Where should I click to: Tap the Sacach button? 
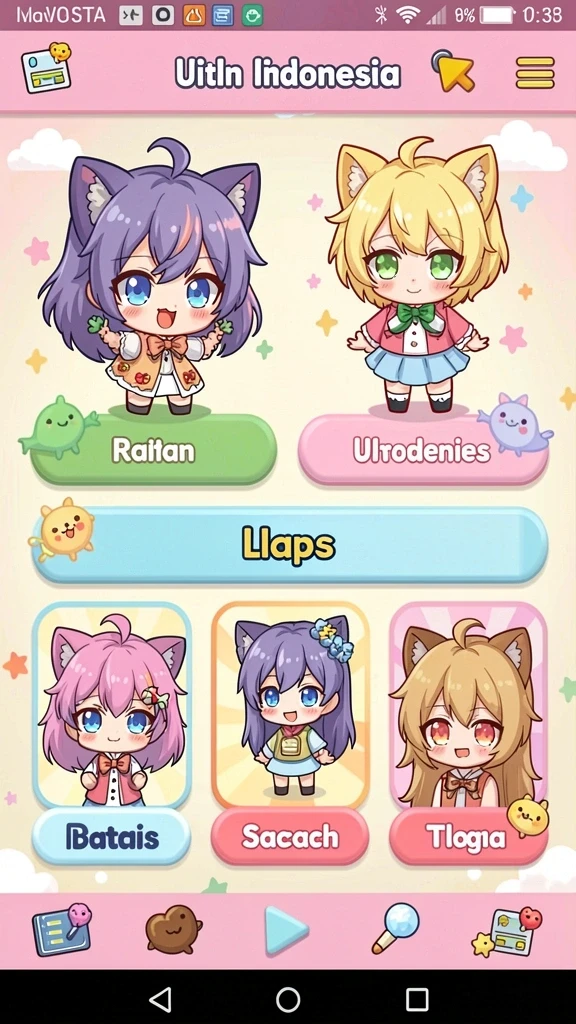(290, 837)
